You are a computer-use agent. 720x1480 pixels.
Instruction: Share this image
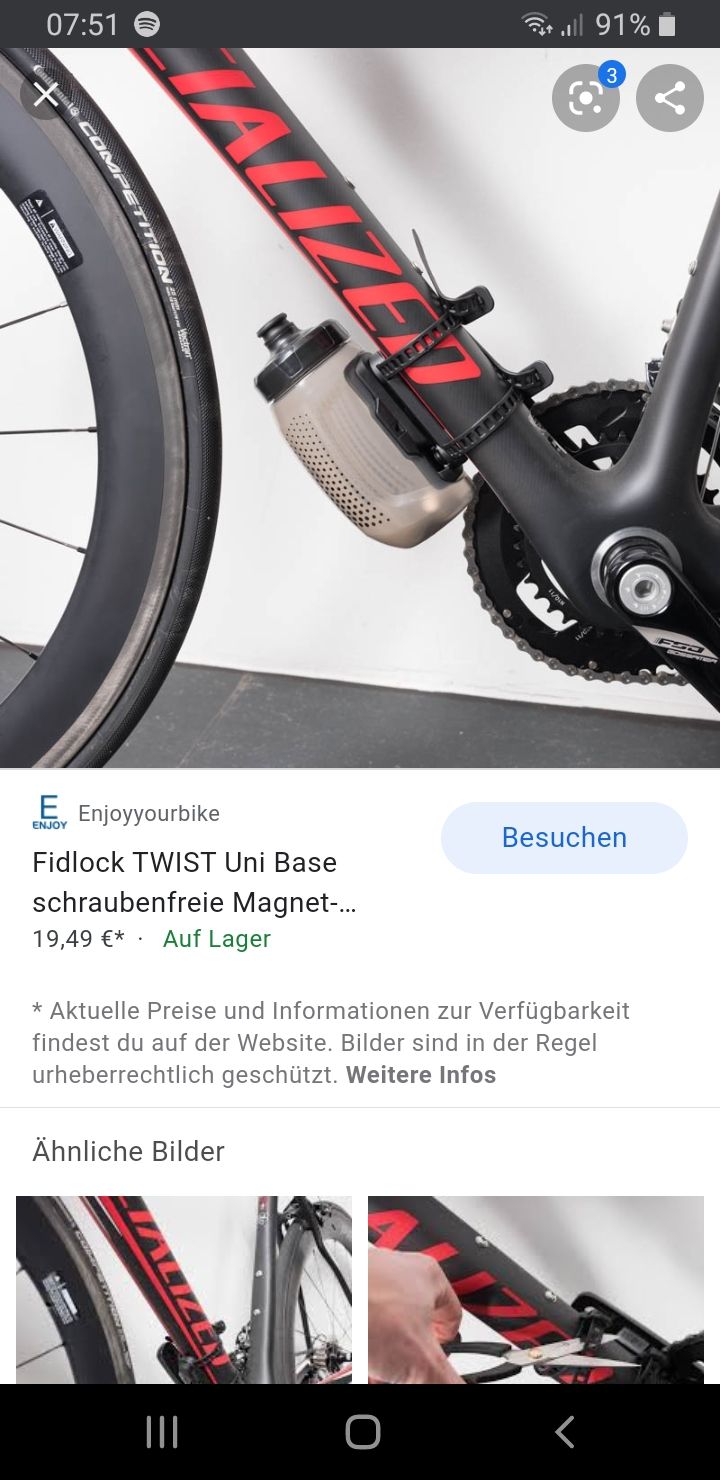(669, 97)
